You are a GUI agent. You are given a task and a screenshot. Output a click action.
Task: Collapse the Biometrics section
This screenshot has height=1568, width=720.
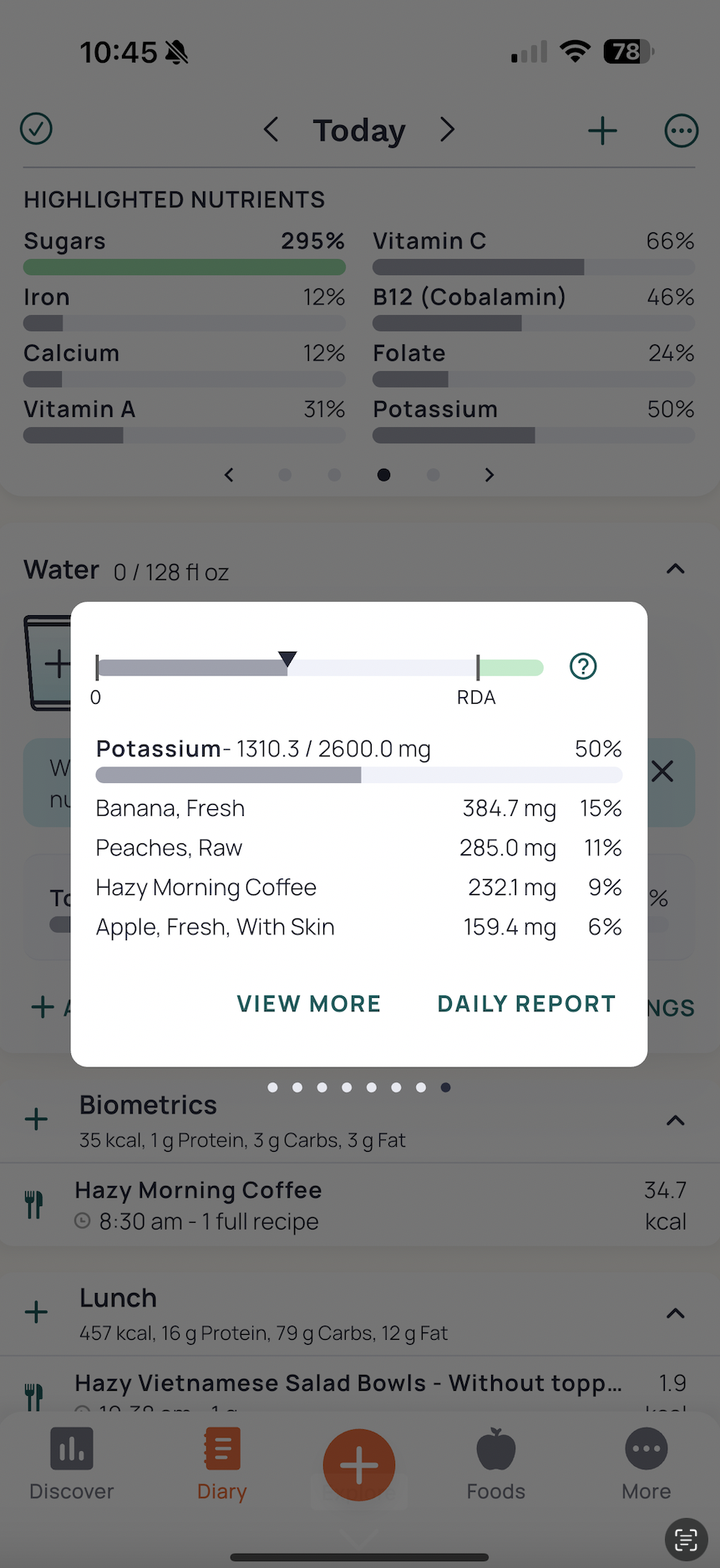[675, 1120]
